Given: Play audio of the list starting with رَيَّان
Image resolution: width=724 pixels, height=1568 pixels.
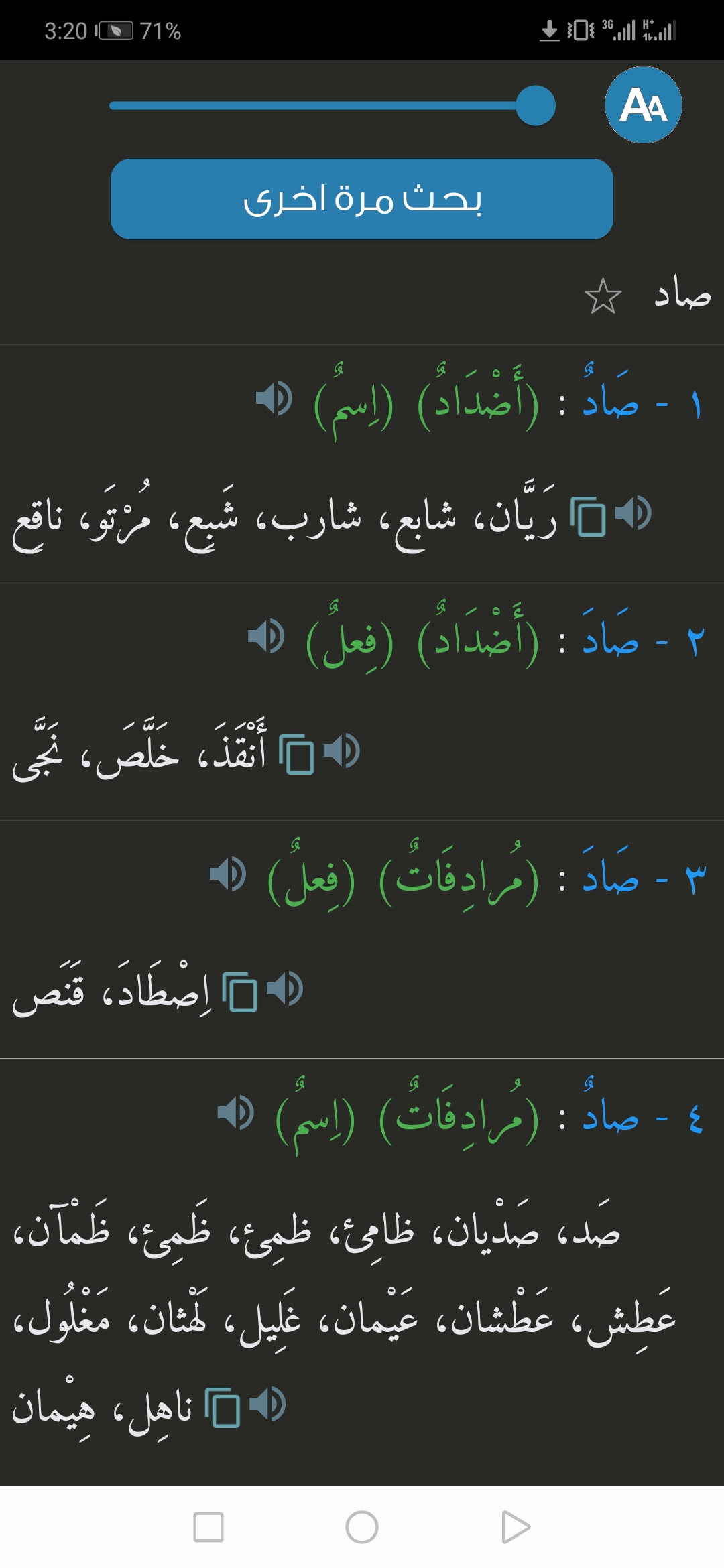Looking at the screenshot, I should (633, 513).
